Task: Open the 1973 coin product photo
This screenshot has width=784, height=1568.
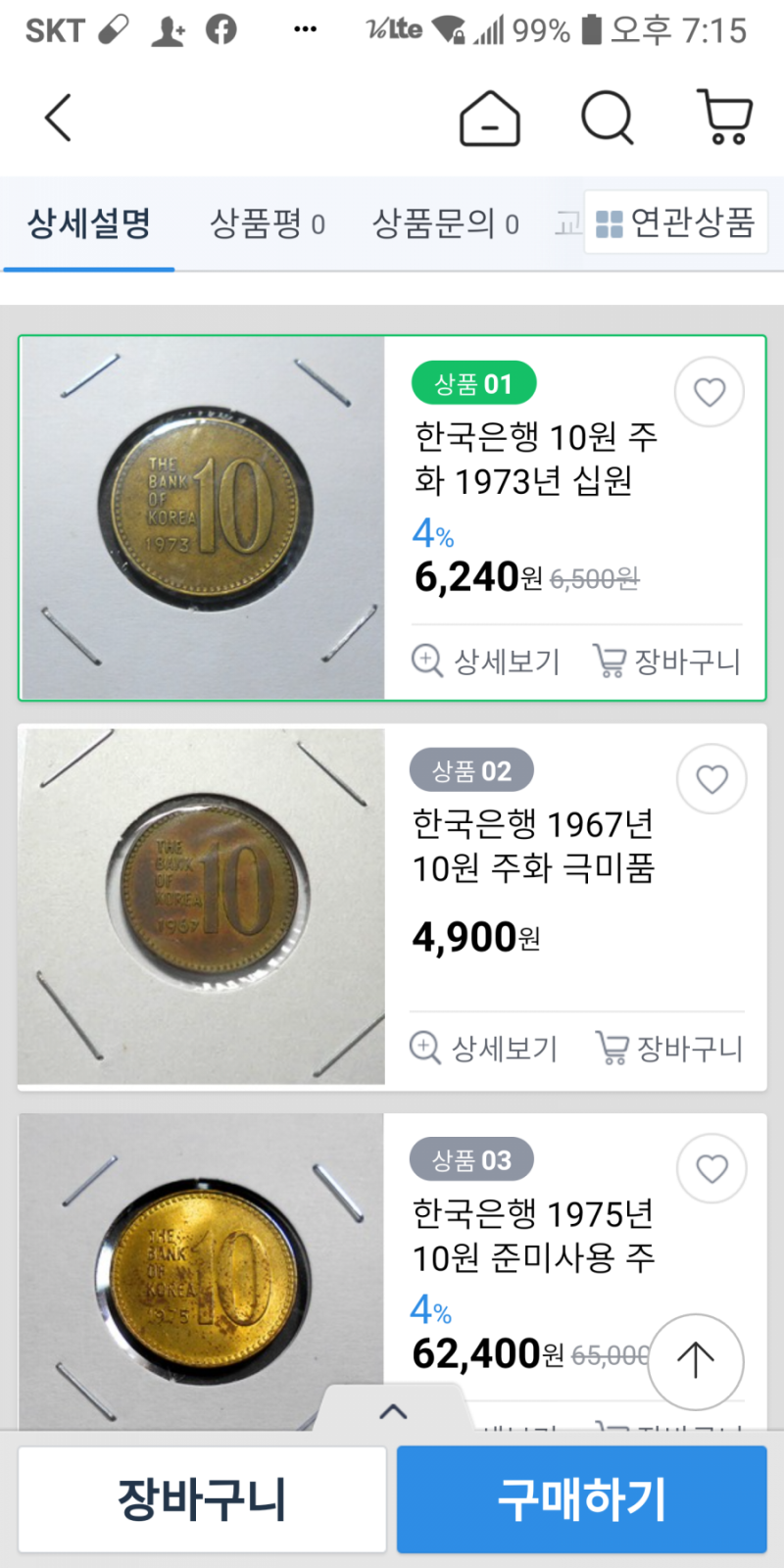Action: [x=200, y=516]
